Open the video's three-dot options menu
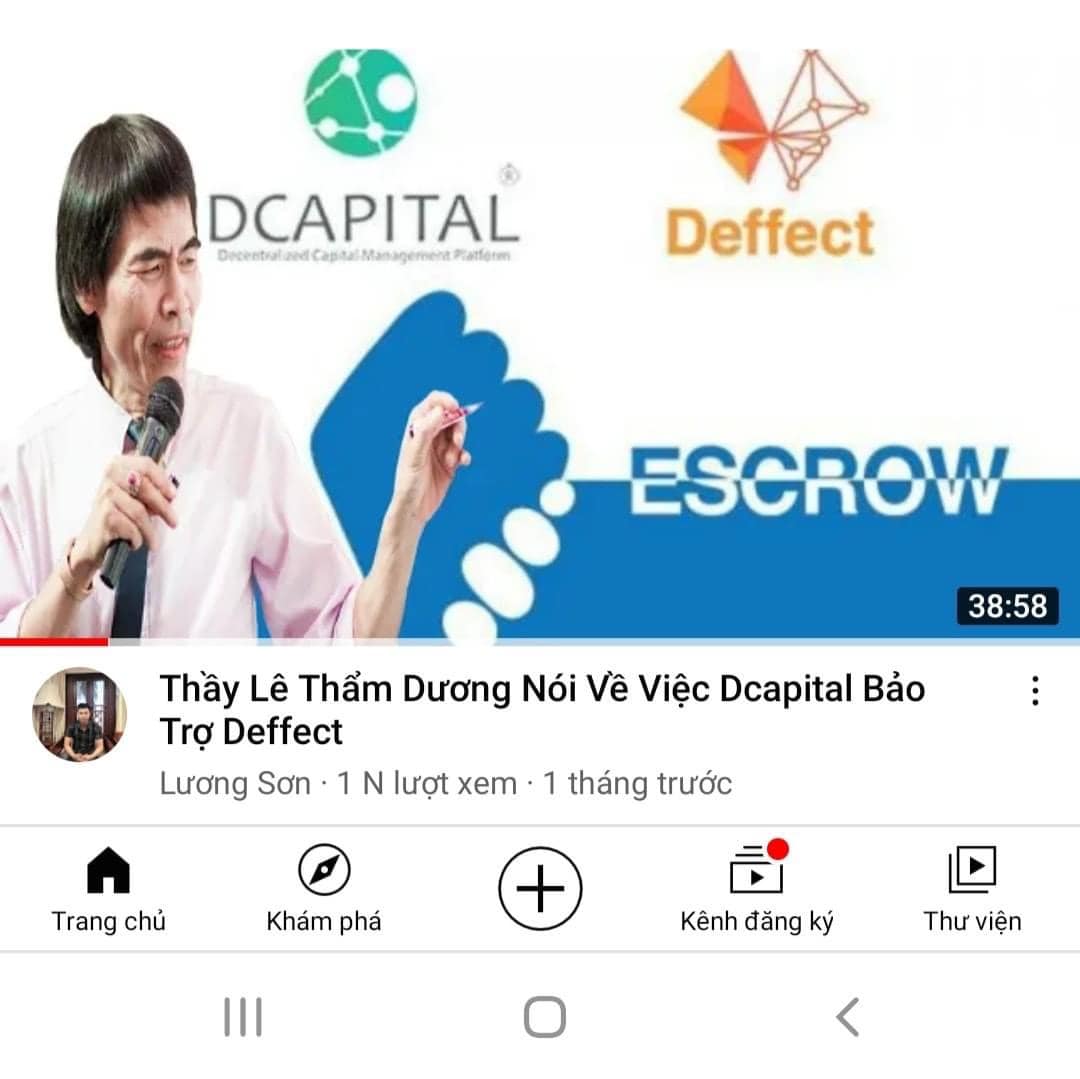1080x1079 pixels. coord(1035,691)
